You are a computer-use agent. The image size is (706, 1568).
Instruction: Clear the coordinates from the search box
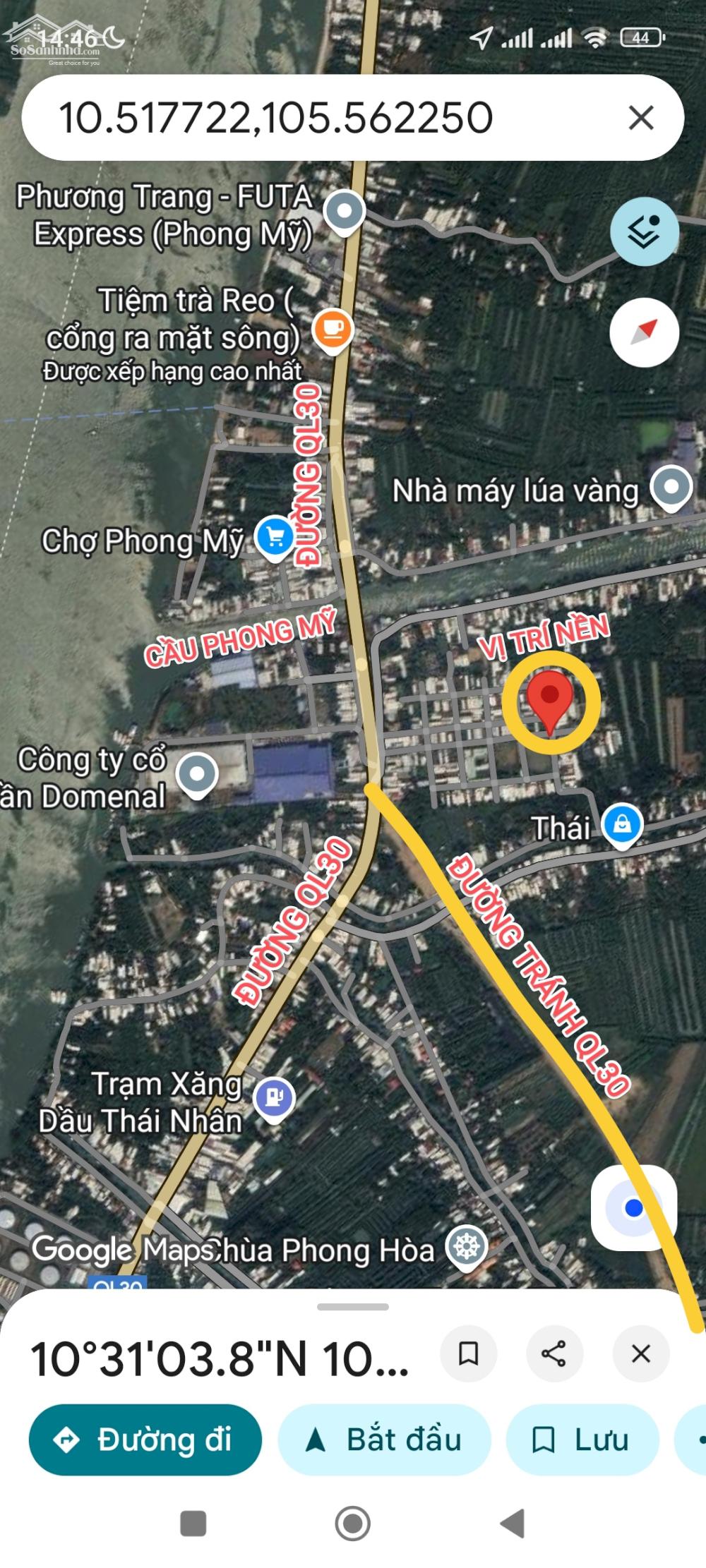tap(640, 118)
